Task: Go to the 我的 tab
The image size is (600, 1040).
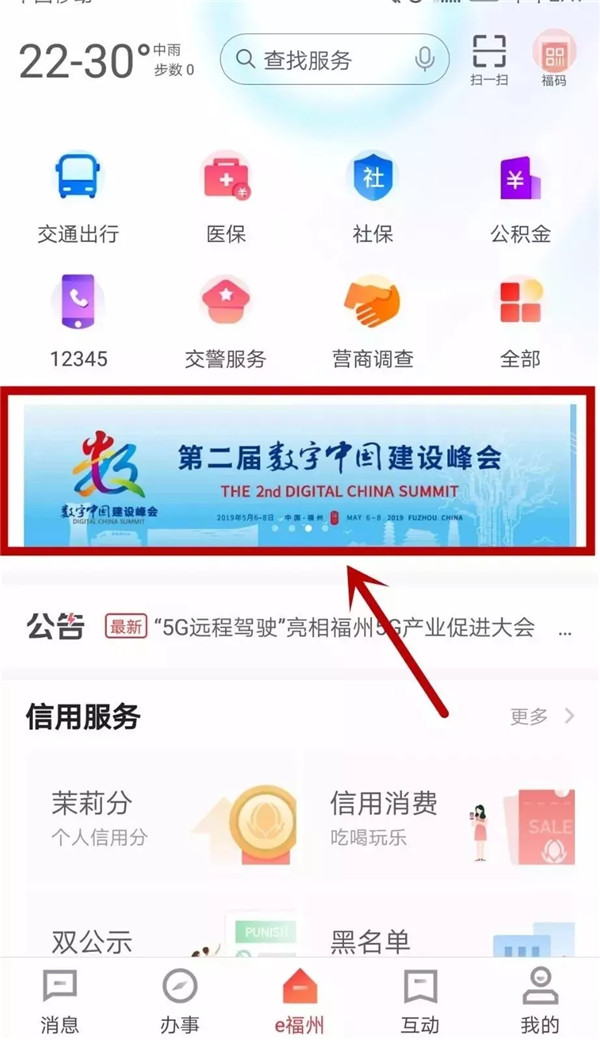Action: pyautogui.click(x=540, y=1000)
